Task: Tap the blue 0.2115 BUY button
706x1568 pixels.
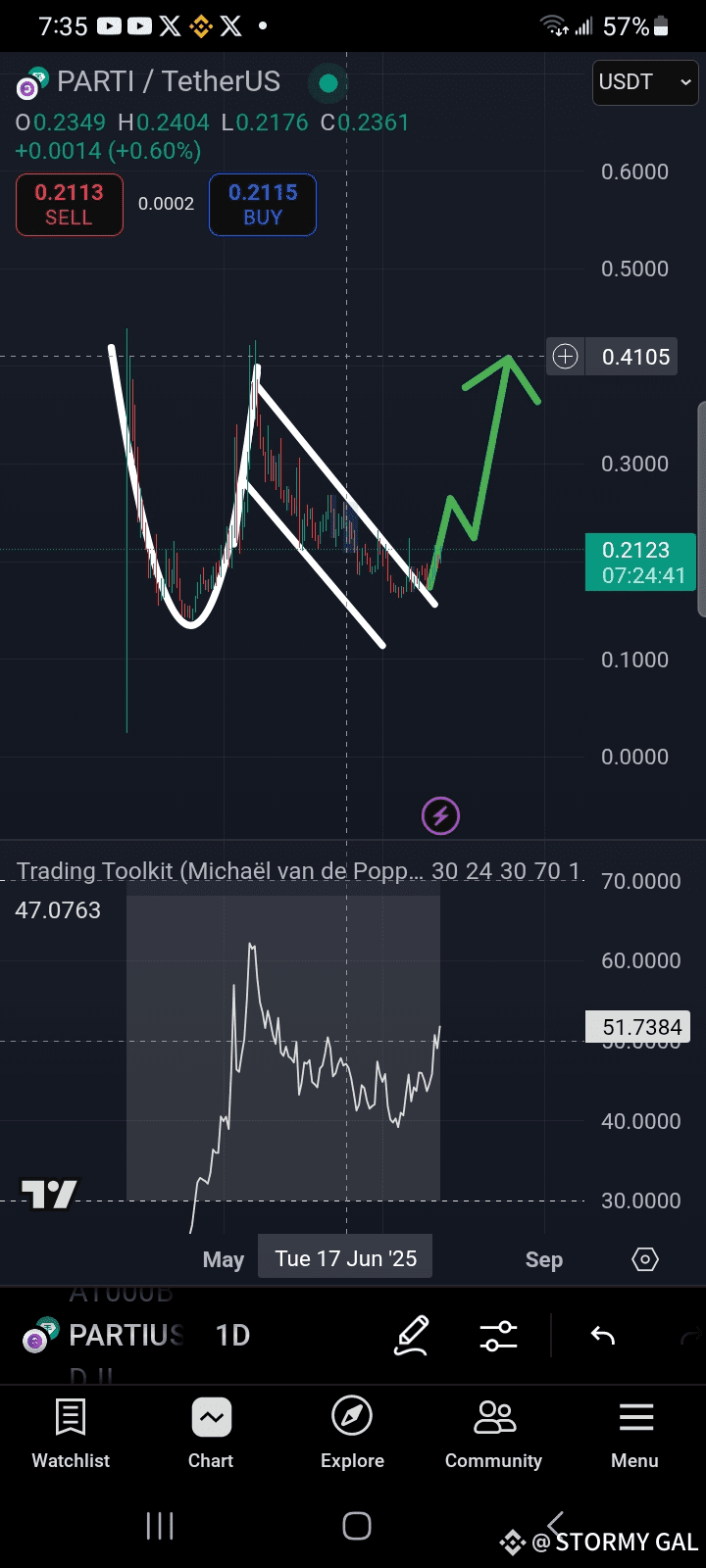Action: coord(263,205)
